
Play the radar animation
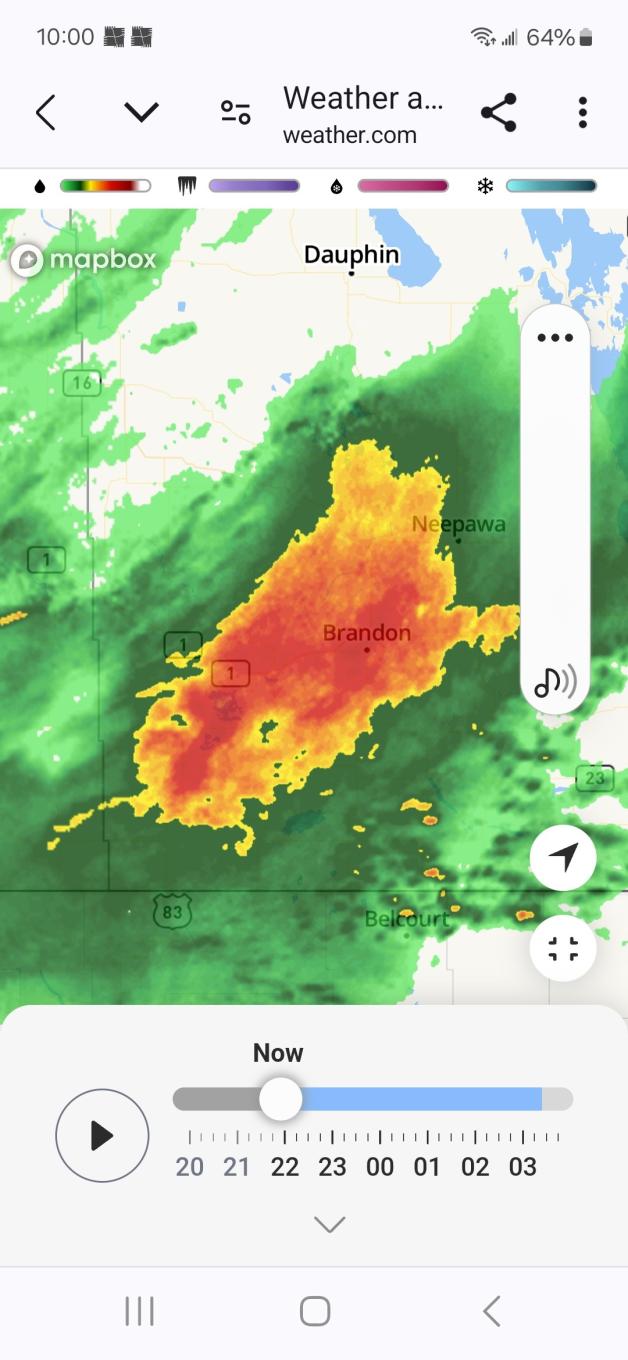102,1136
